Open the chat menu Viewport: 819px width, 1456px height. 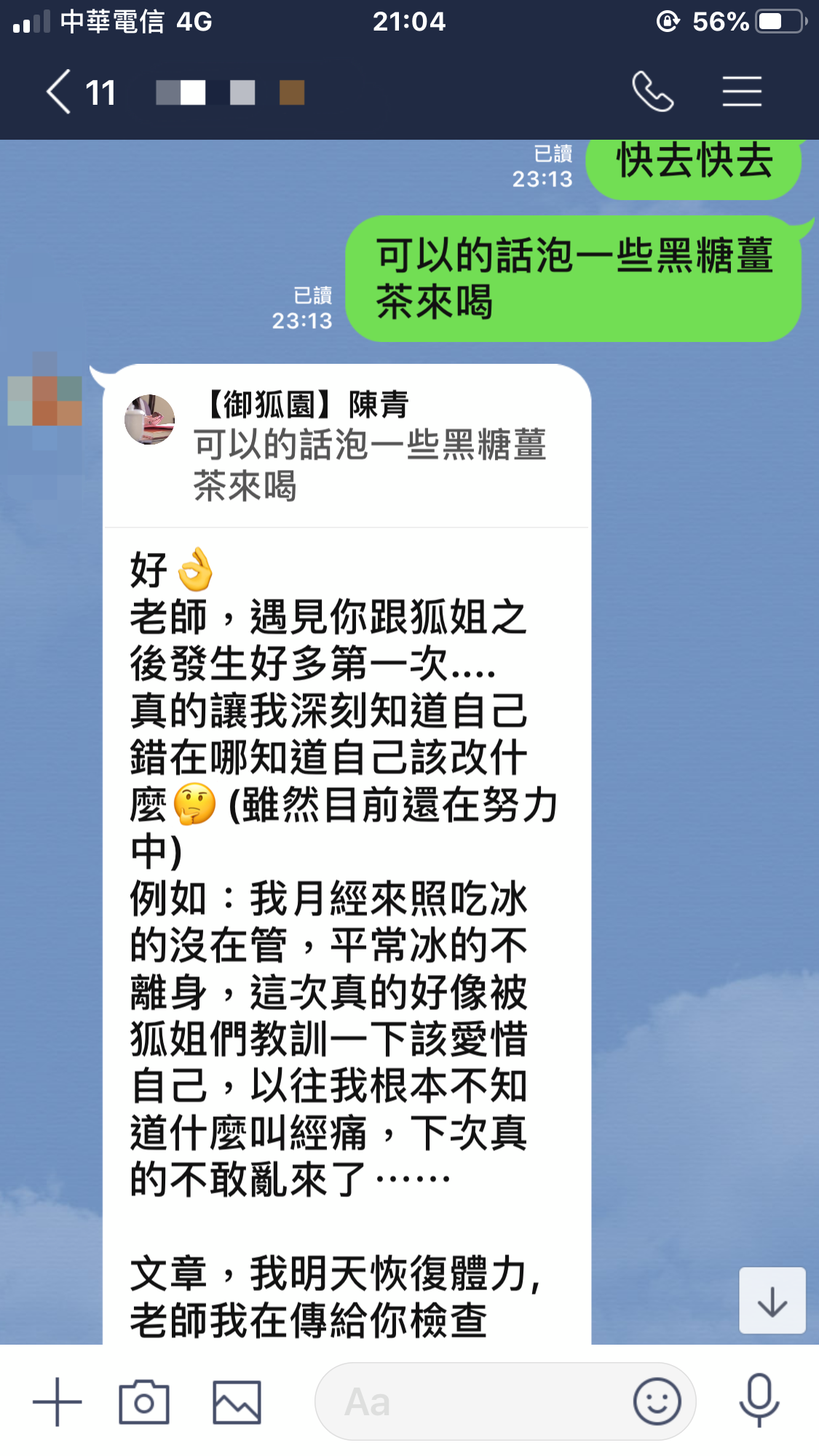742,92
